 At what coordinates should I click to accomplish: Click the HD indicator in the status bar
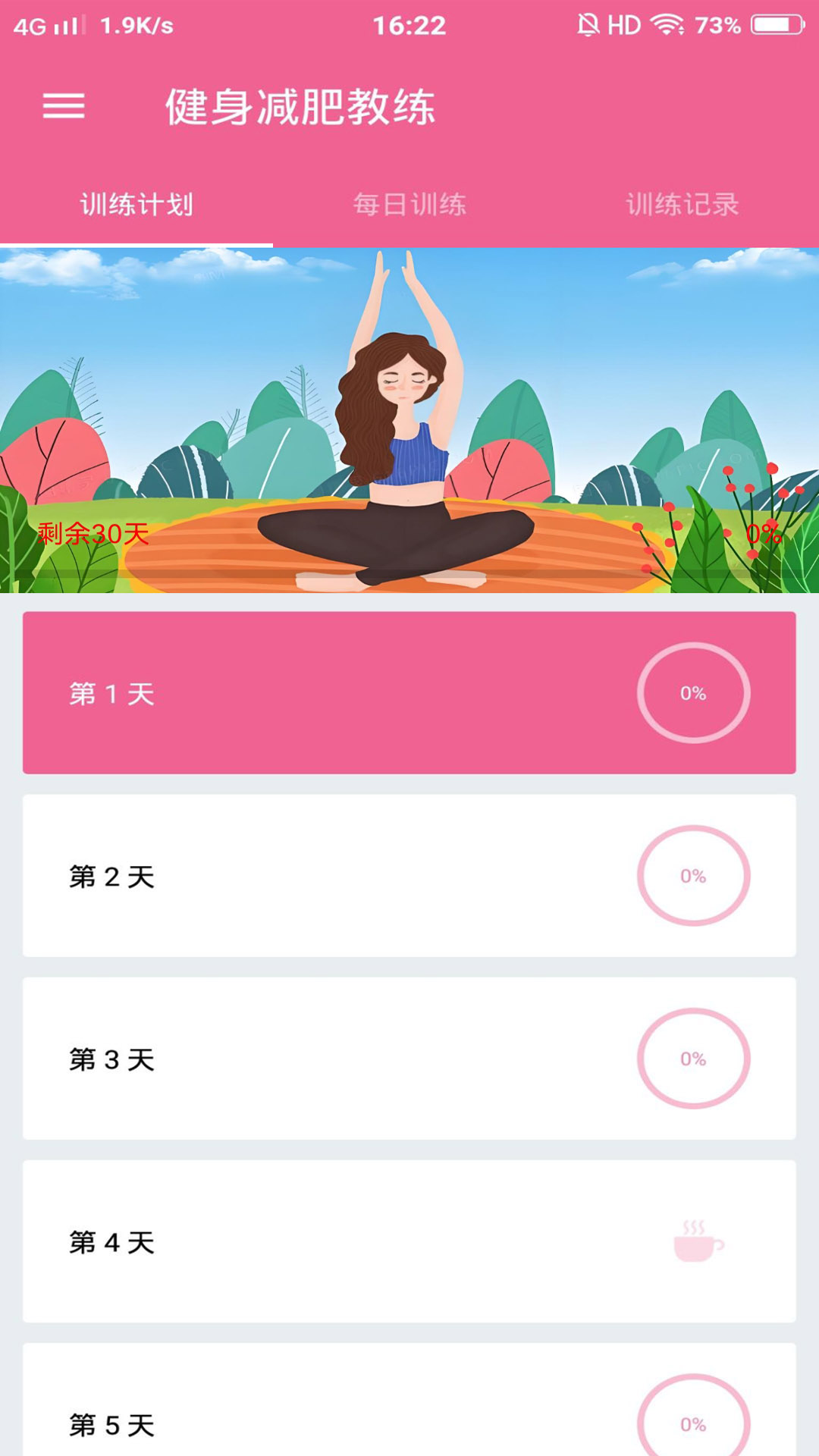tap(623, 25)
